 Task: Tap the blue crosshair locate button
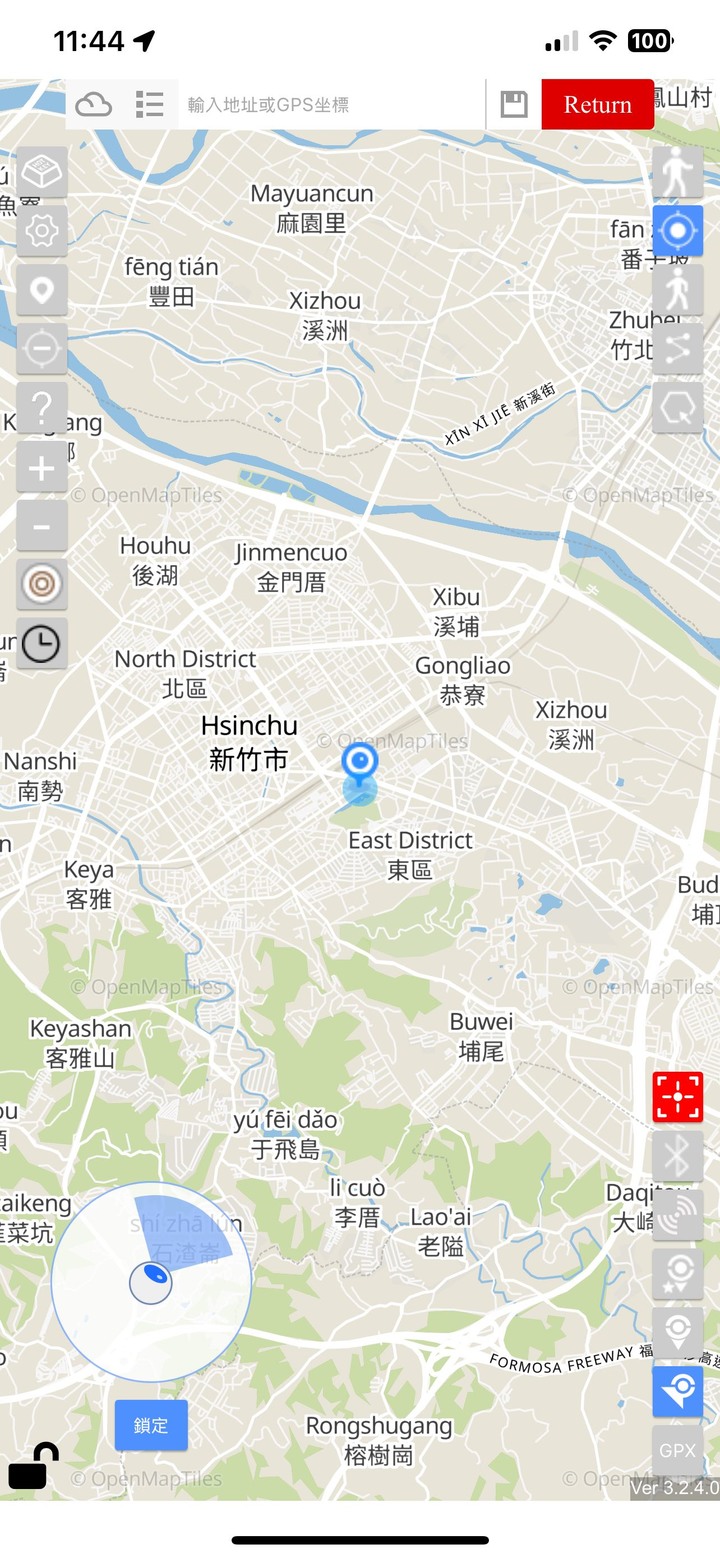(x=678, y=232)
